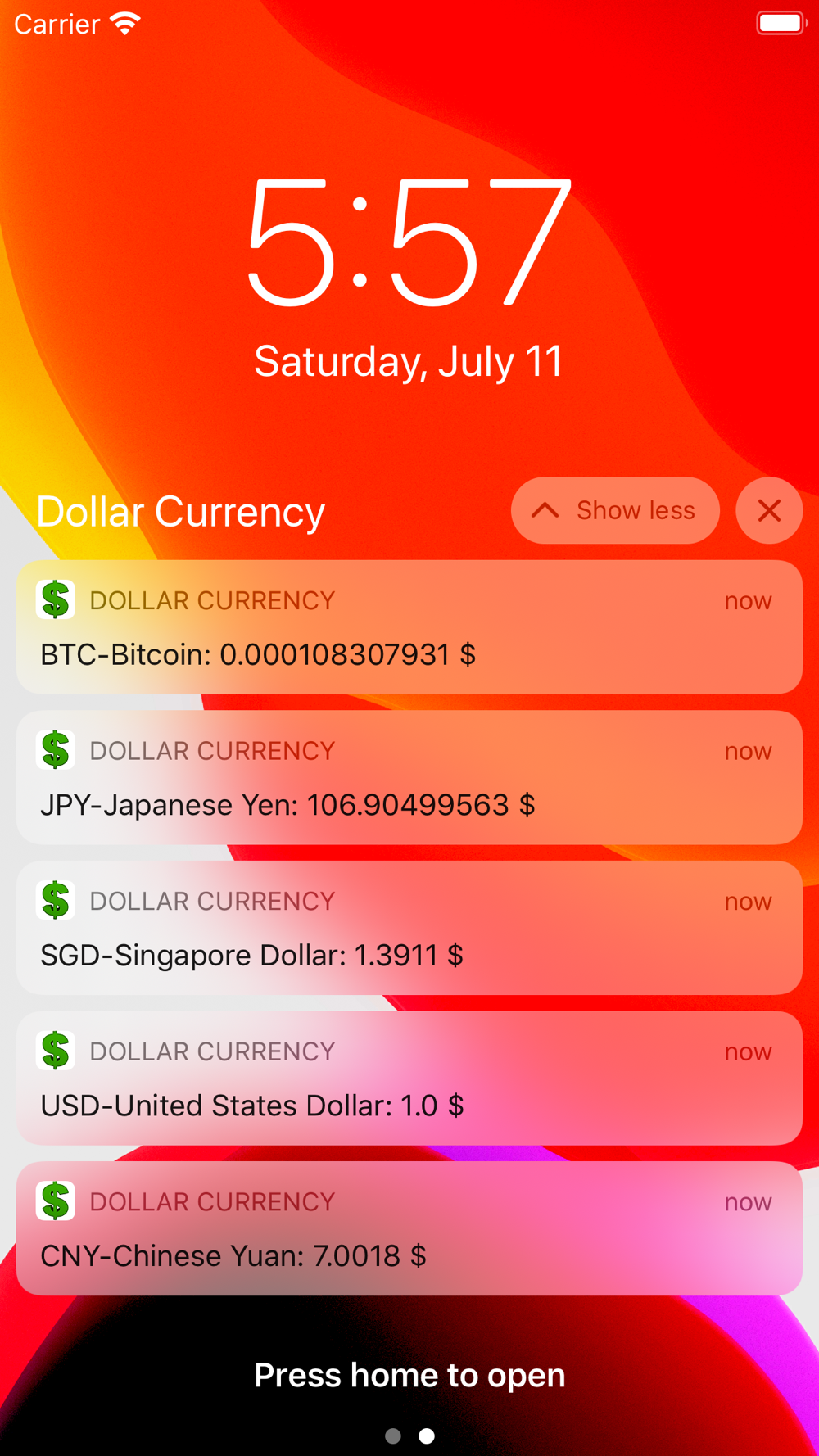
Task: Open the JPY-Japanese Yen notification
Action: pyautogui.click(x=409, y=778)
